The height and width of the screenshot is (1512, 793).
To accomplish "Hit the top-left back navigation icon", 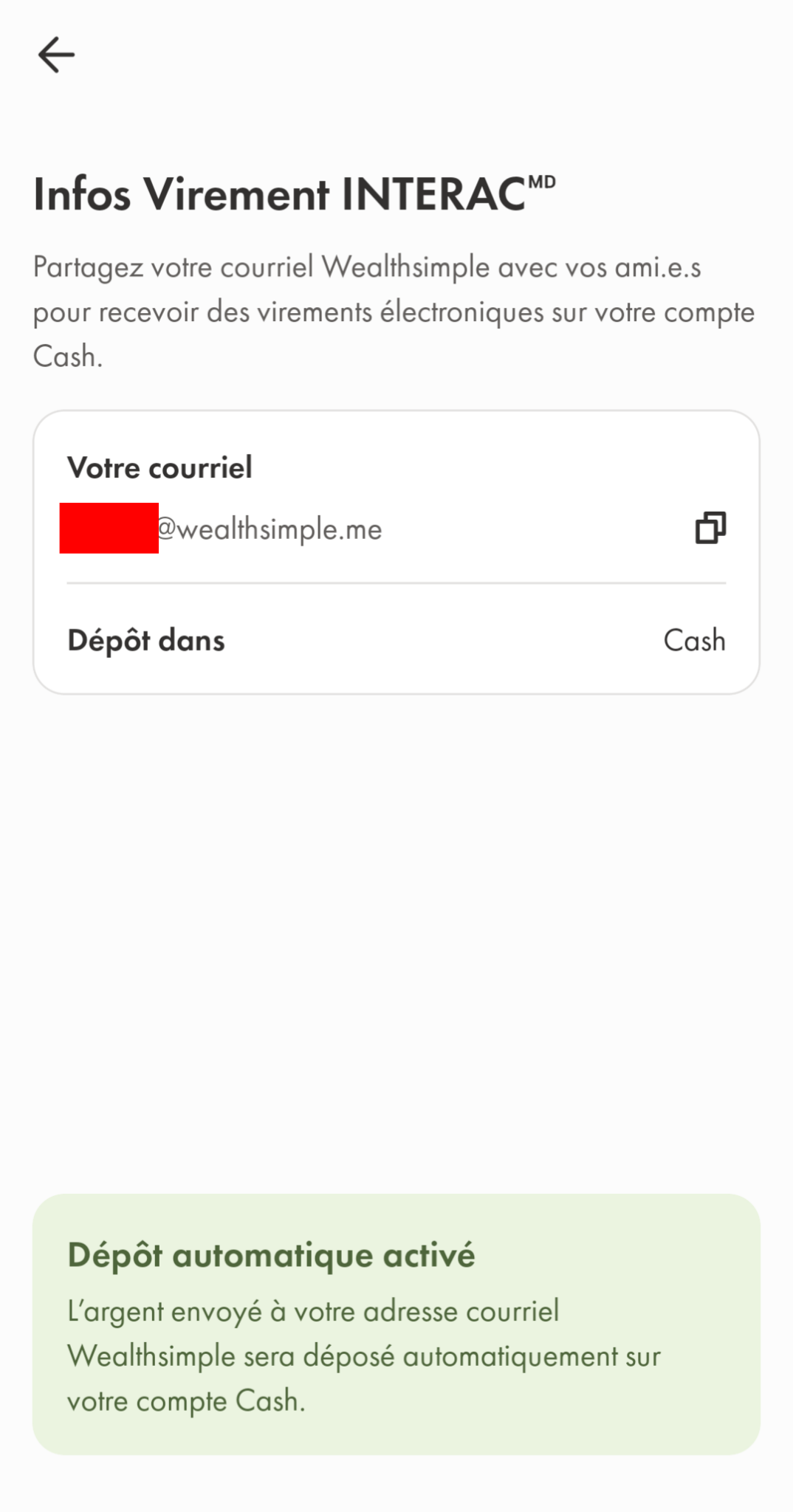I will (x=56, y=53).
